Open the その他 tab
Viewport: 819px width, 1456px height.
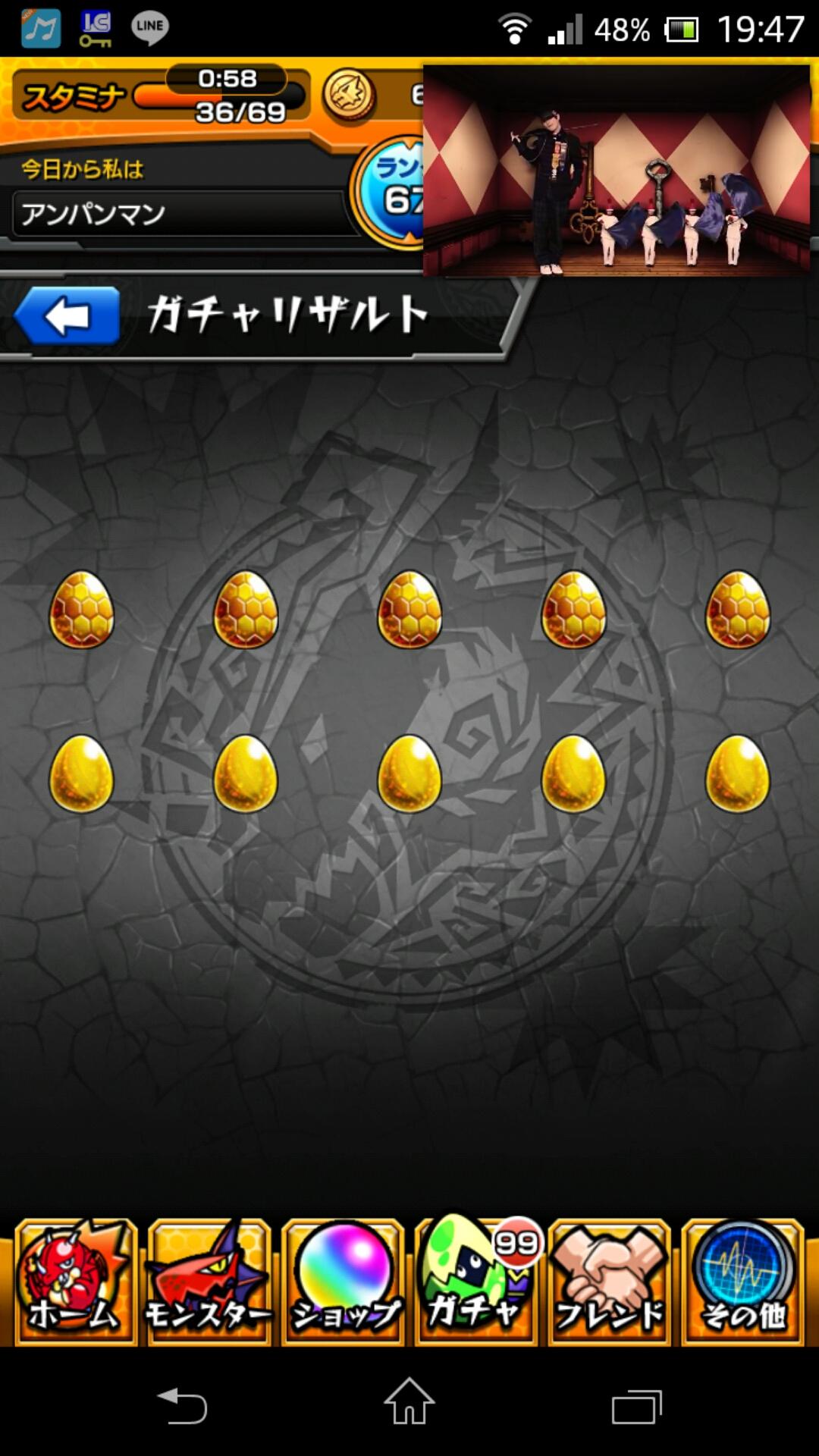point(742,1282)
